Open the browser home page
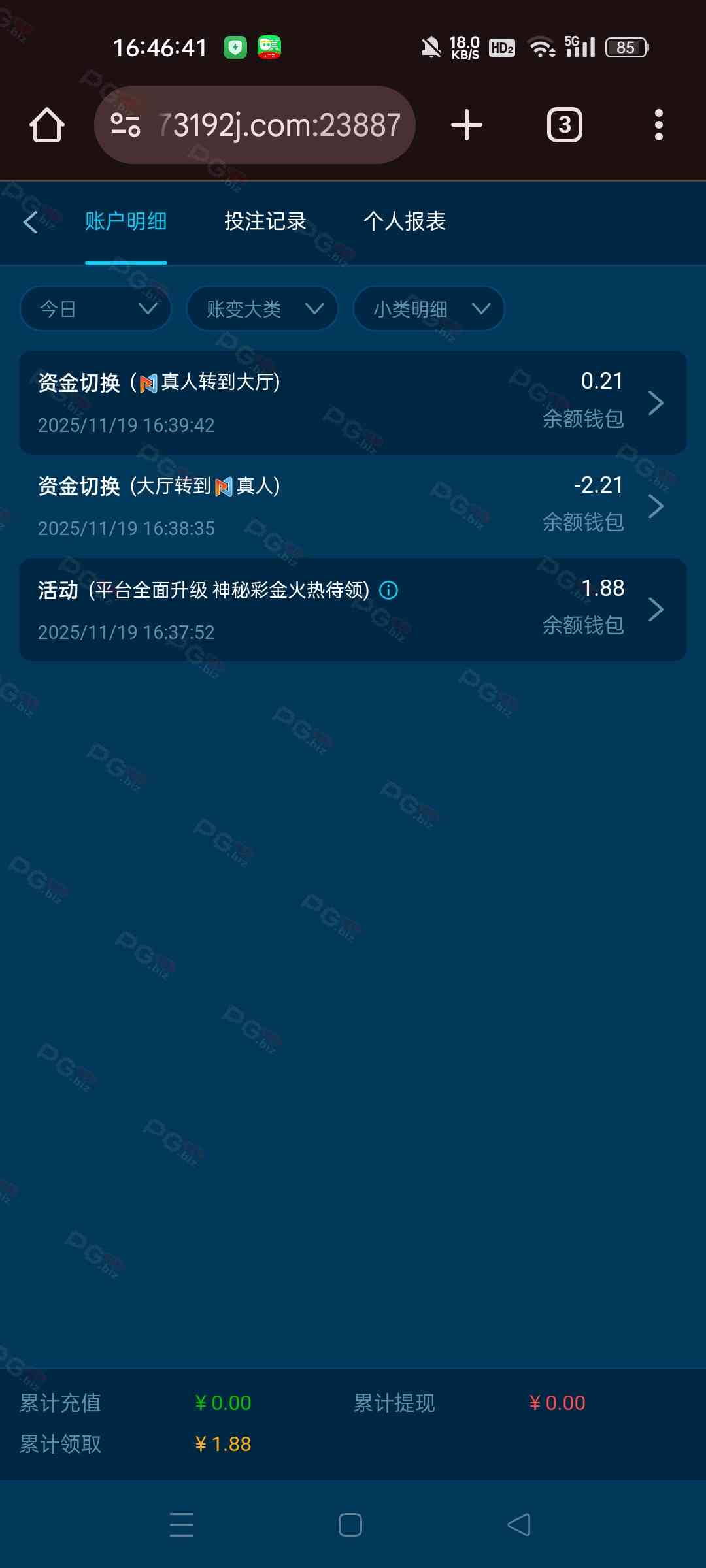Screen dimensions: 706x1568 click(x=47, y=125)
